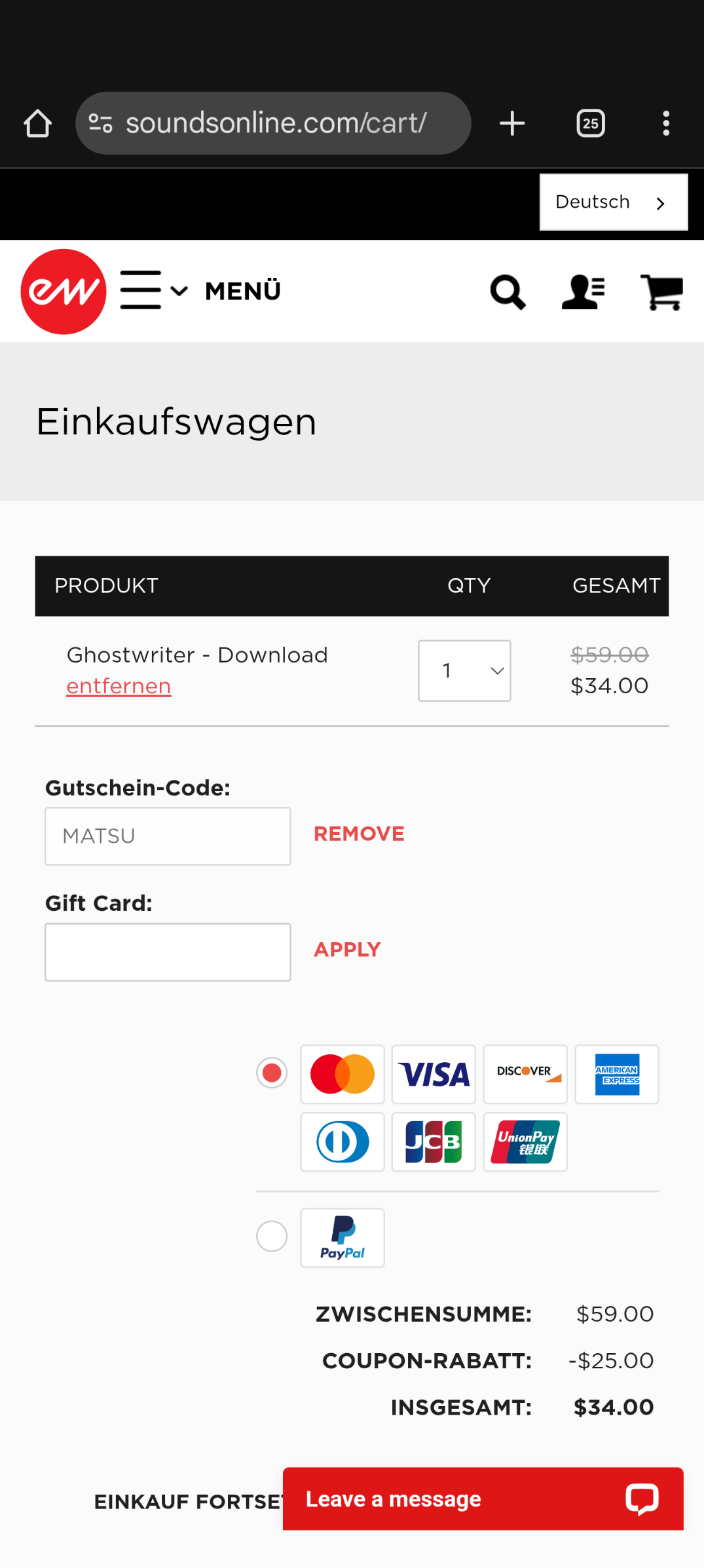Apply the gift card
This screenshot has width=704, height=1568.
(347, 949)
